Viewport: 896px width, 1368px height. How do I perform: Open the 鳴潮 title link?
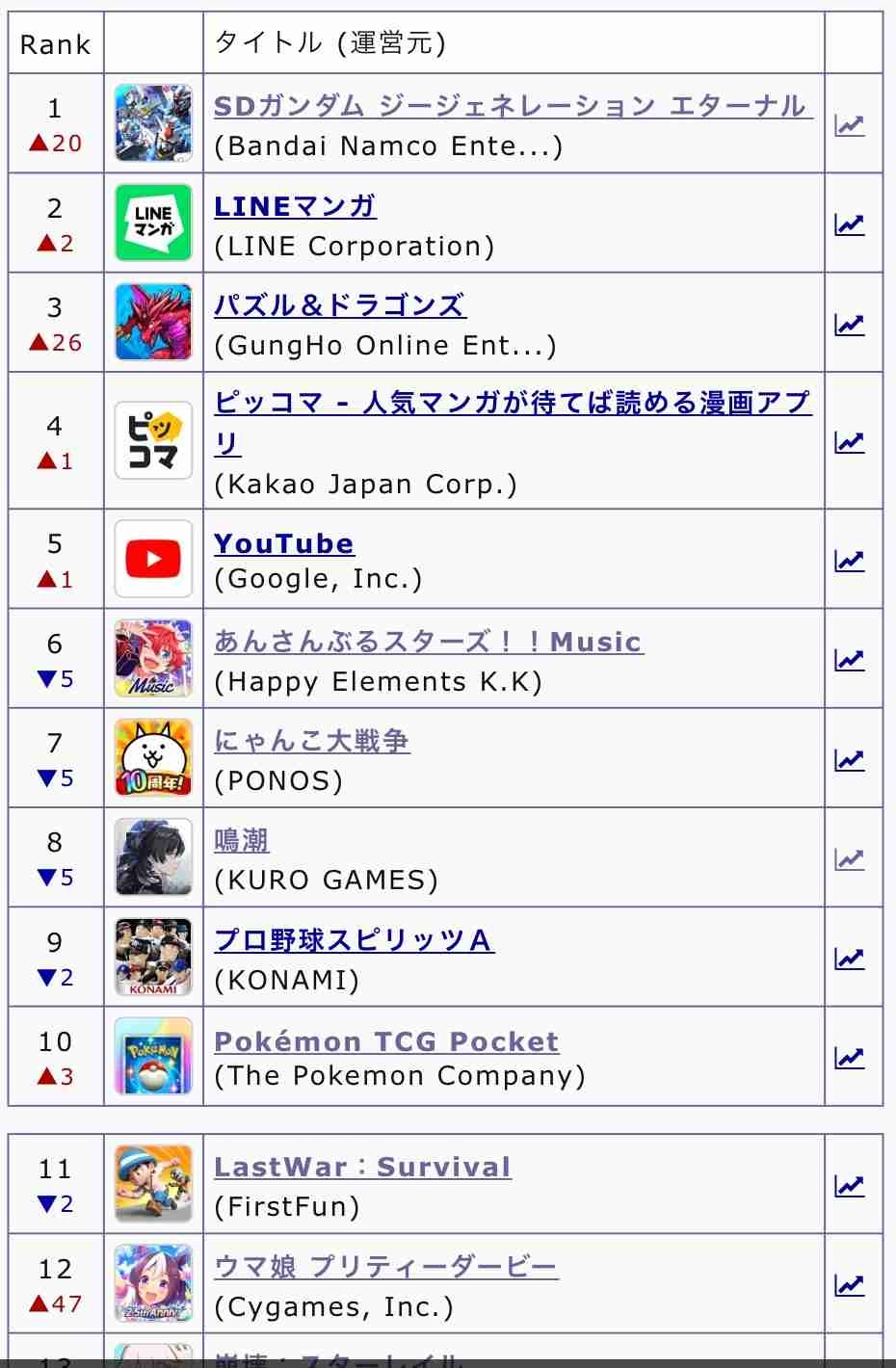241,841
